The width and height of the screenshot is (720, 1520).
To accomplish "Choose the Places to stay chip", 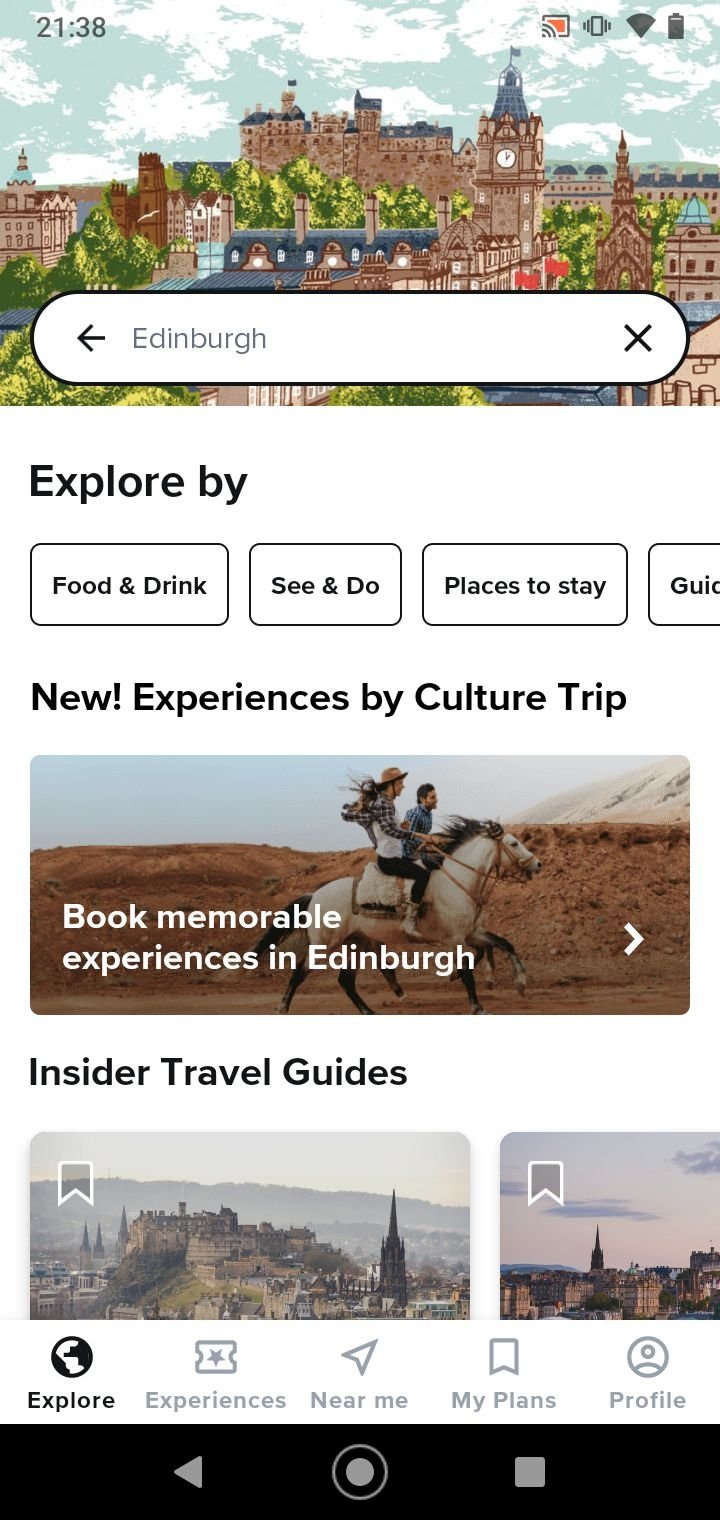I will pyautogui.click(x=525, y=585).
